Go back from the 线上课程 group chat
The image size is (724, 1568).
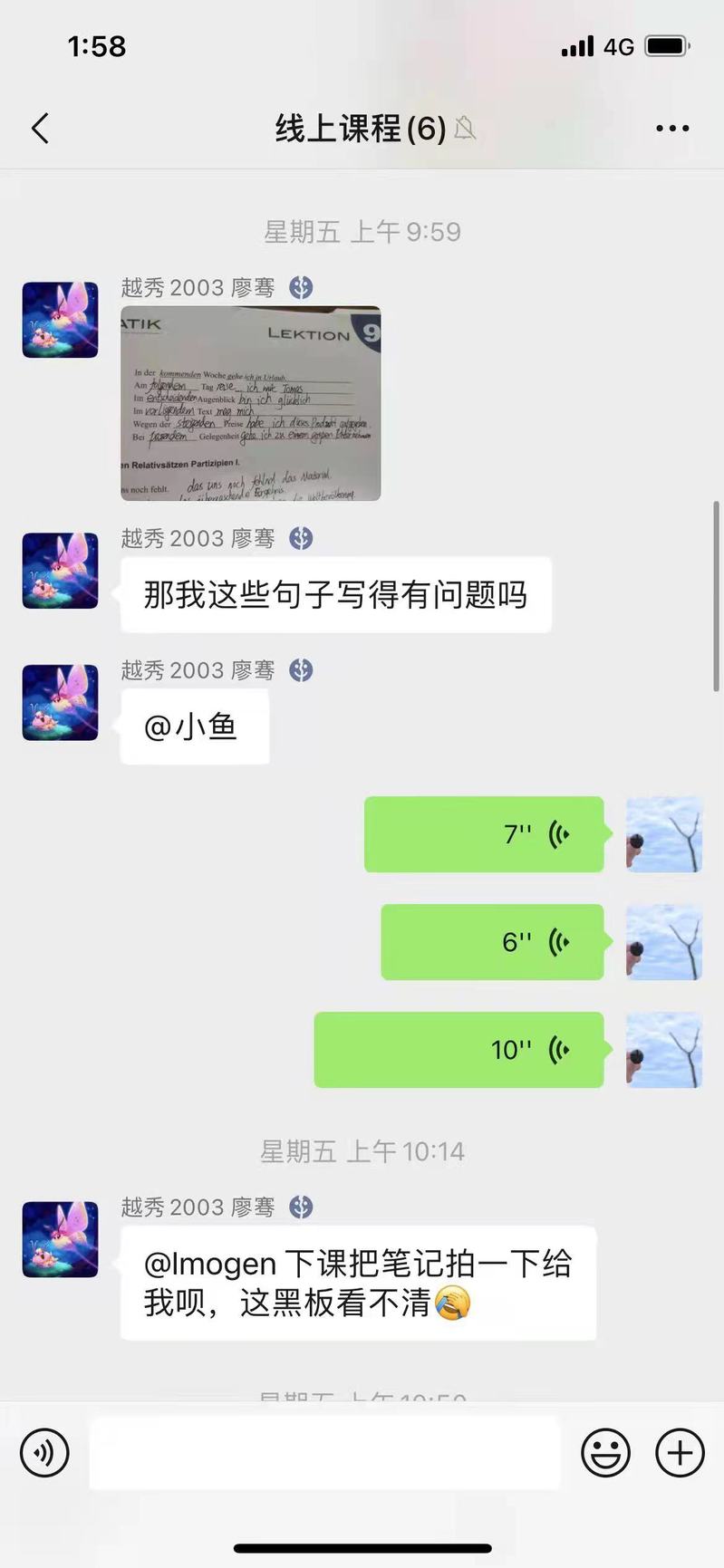[x=40, y=129]
